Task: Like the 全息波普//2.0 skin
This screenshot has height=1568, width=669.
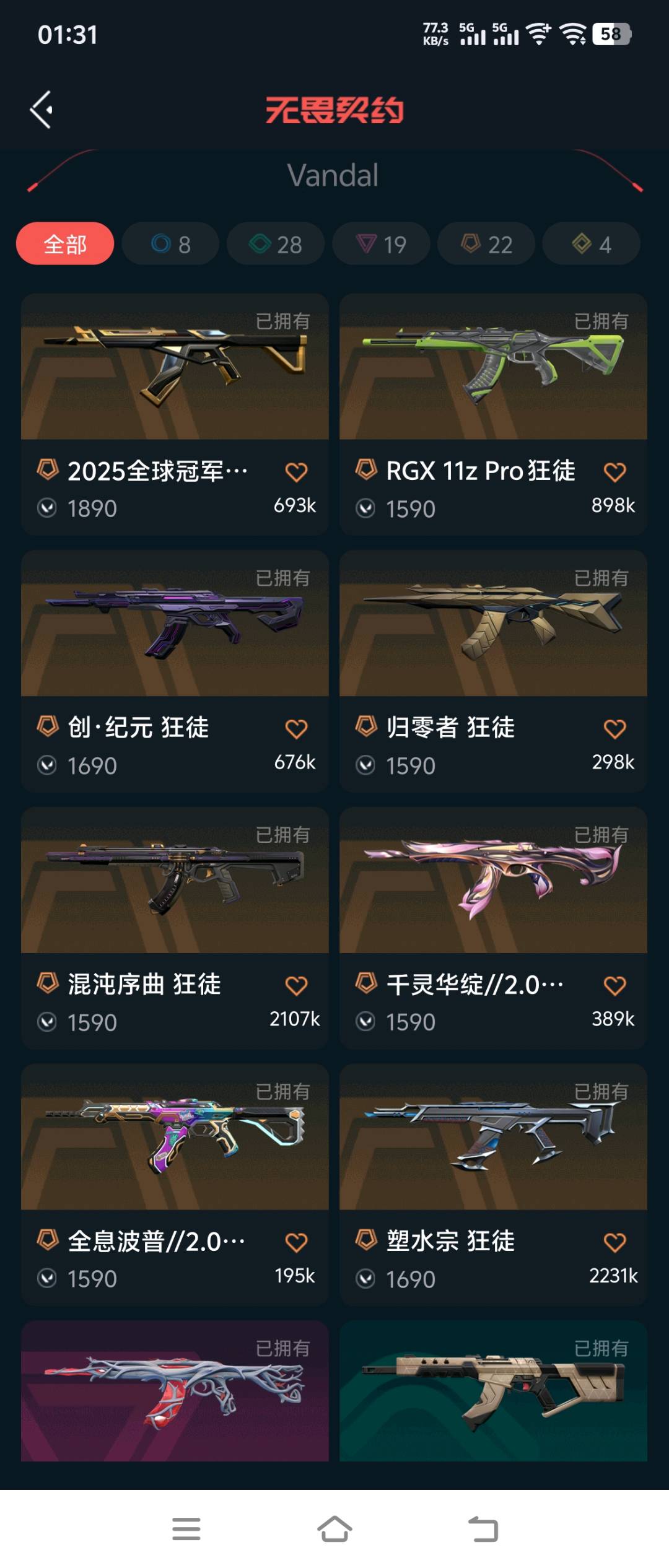Action: (296, 1242)
